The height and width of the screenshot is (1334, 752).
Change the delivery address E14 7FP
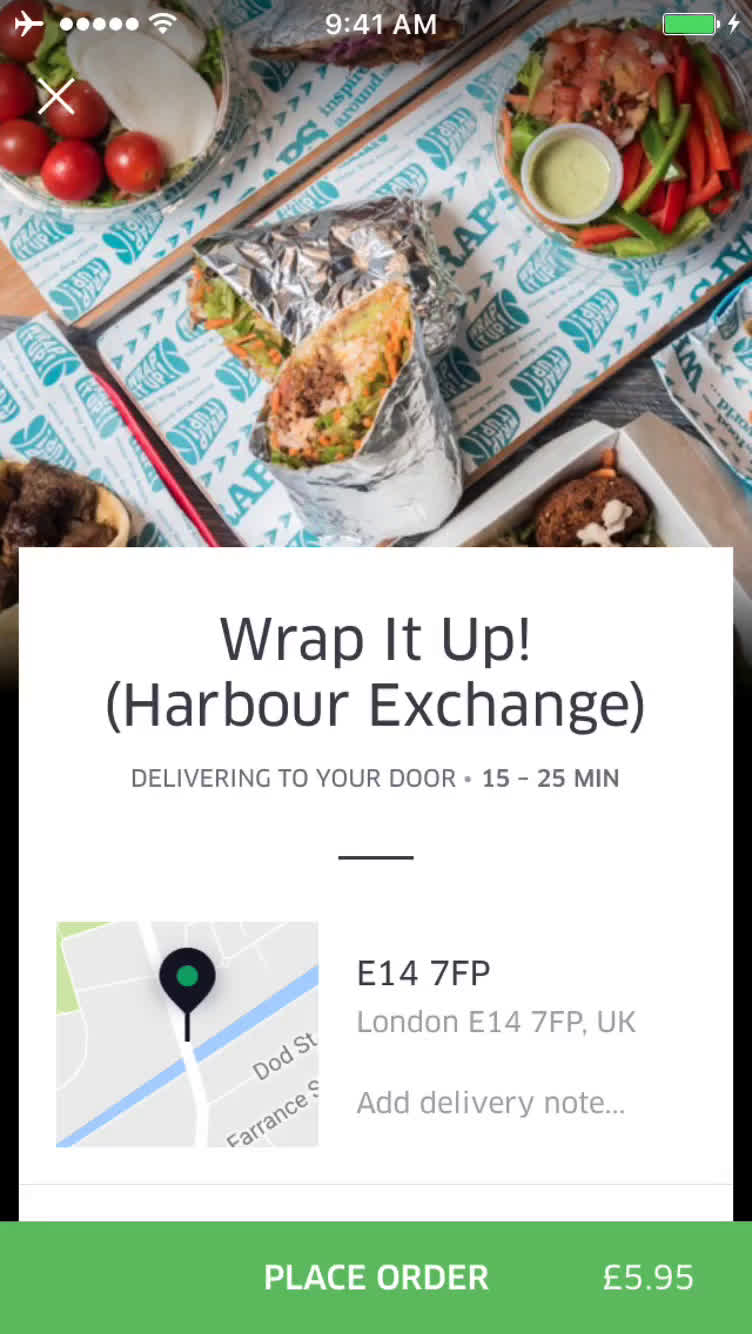424,973
